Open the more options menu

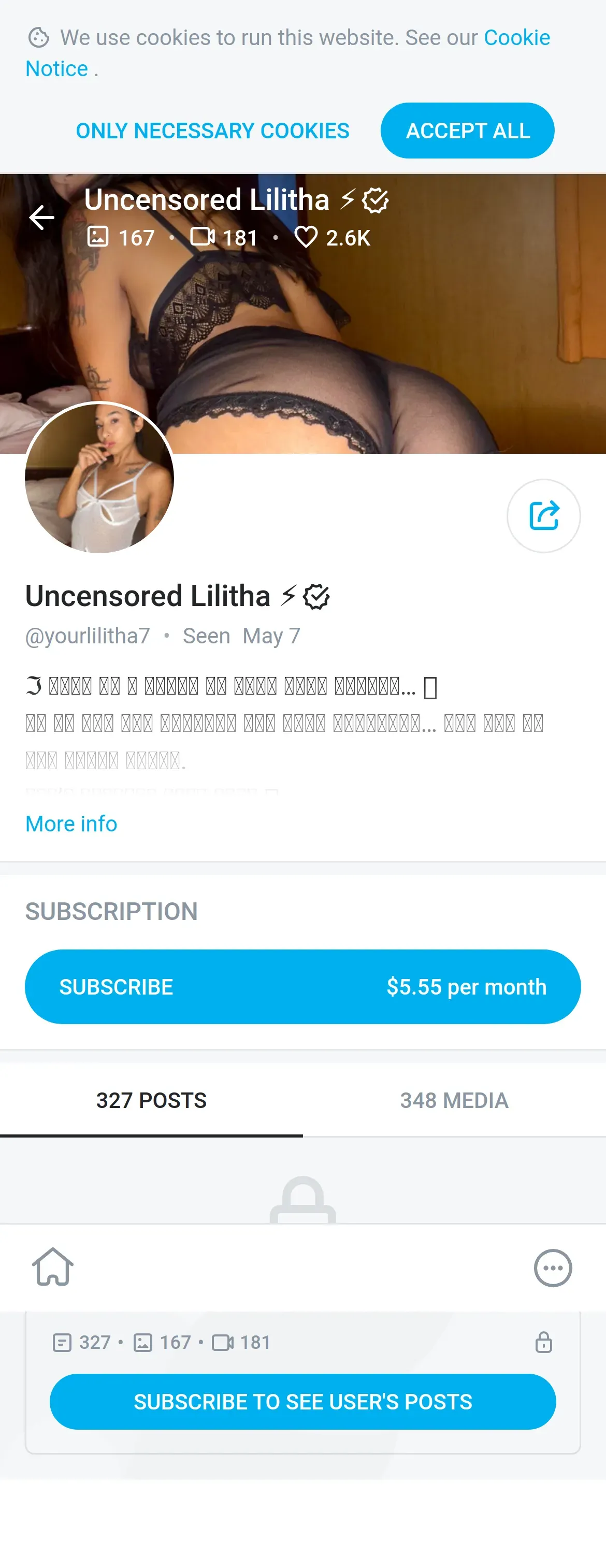[x=553, y=1268]
